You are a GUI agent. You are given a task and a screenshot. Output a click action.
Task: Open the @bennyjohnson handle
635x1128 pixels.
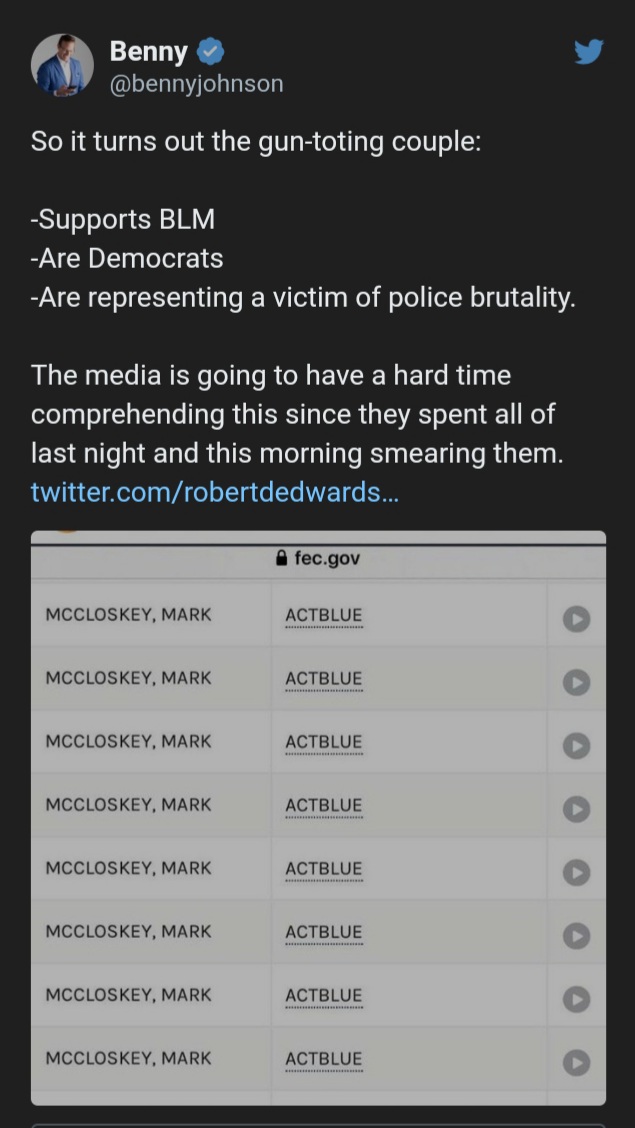click(x=196, y=84)
